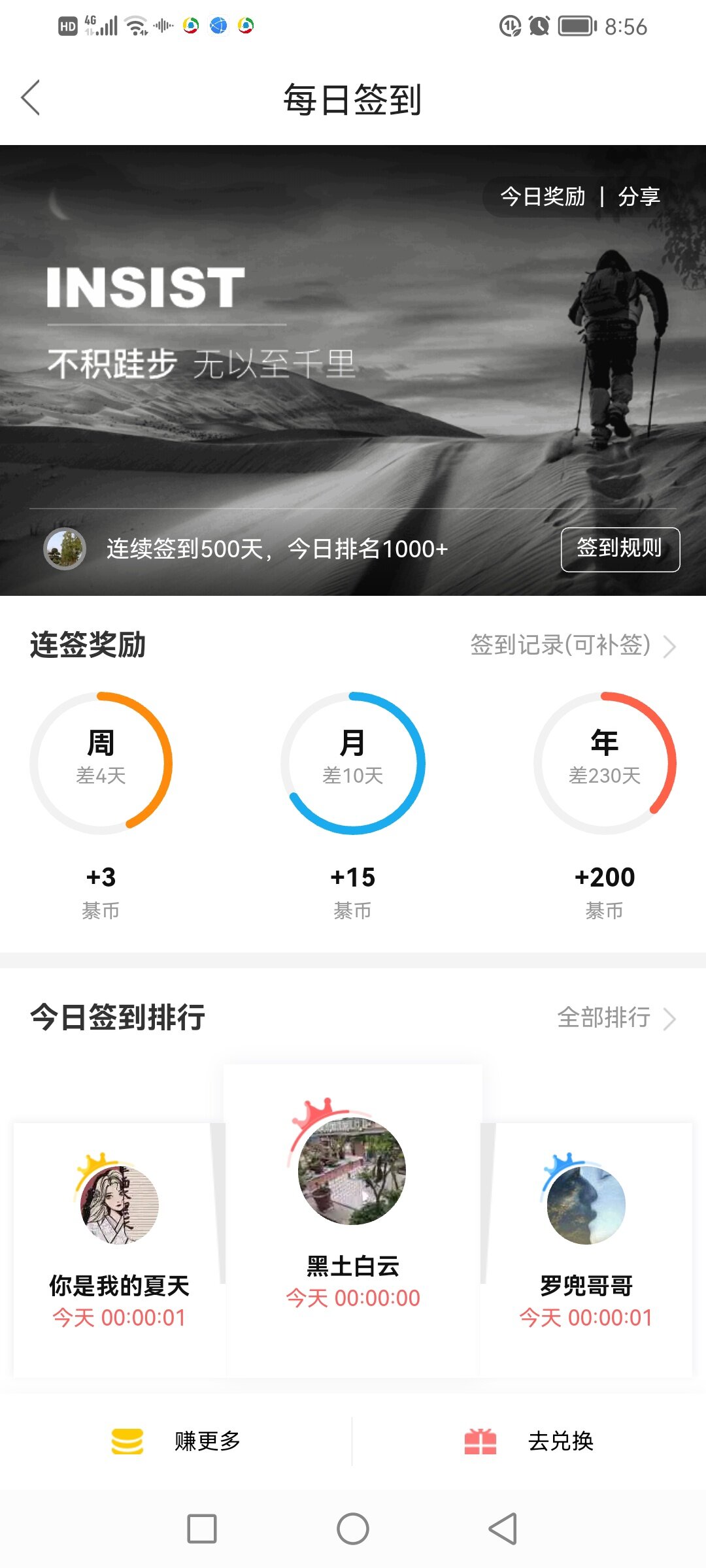Image resolution: width=706 pixels, height=1568 pixels.
Task: View the 签到规则 rules
Action: tap(620, 549)
